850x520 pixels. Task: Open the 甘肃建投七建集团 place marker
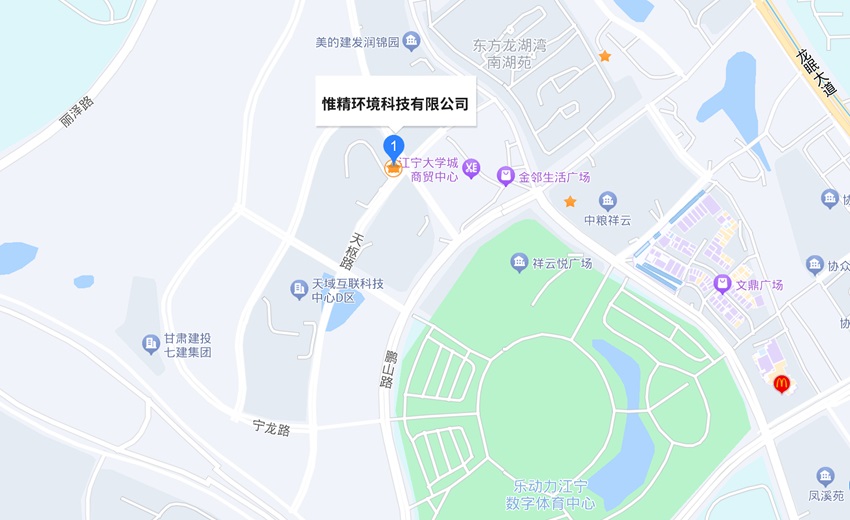pos(151,344)
